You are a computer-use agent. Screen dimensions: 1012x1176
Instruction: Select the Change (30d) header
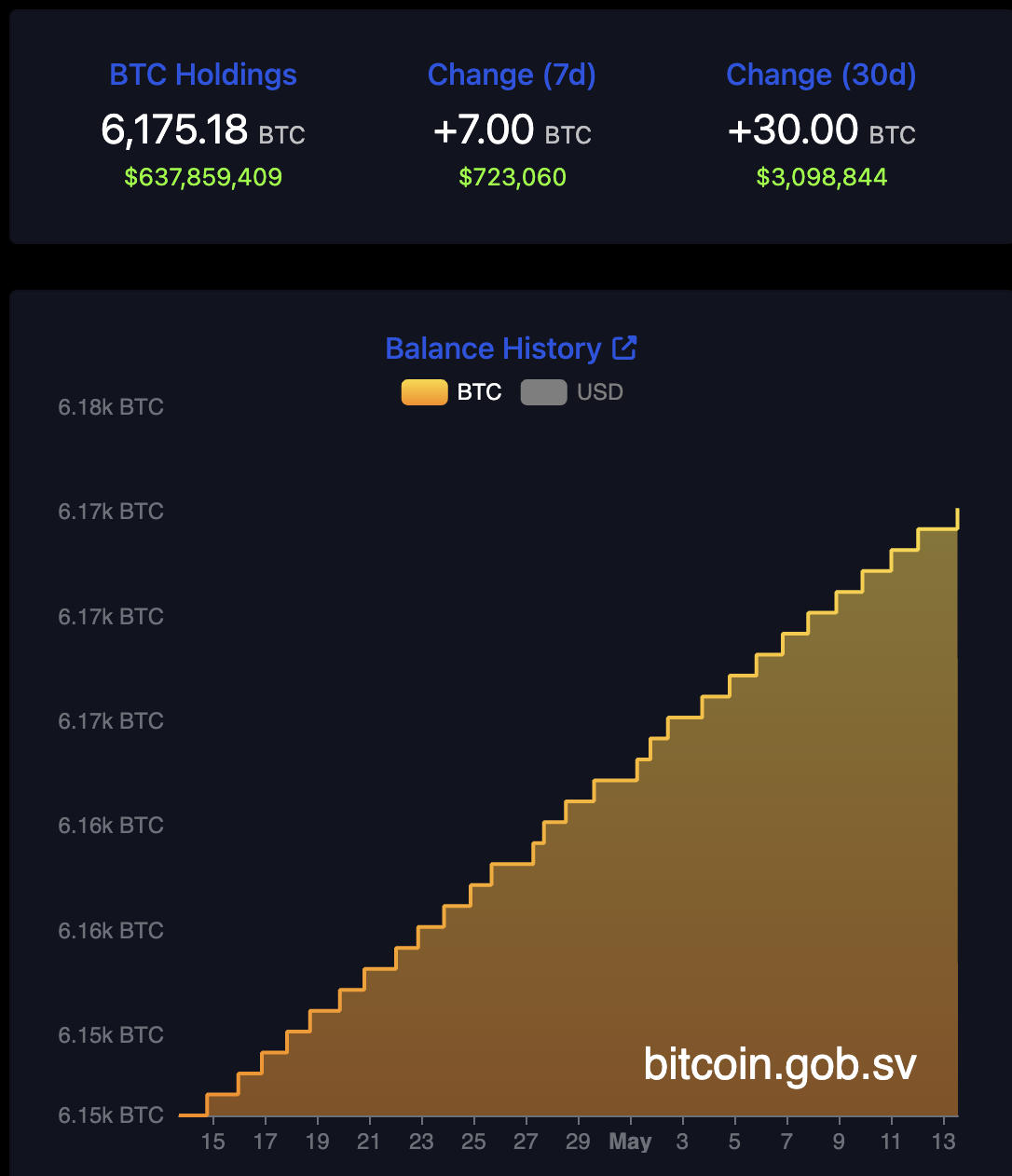pos(820,75)
